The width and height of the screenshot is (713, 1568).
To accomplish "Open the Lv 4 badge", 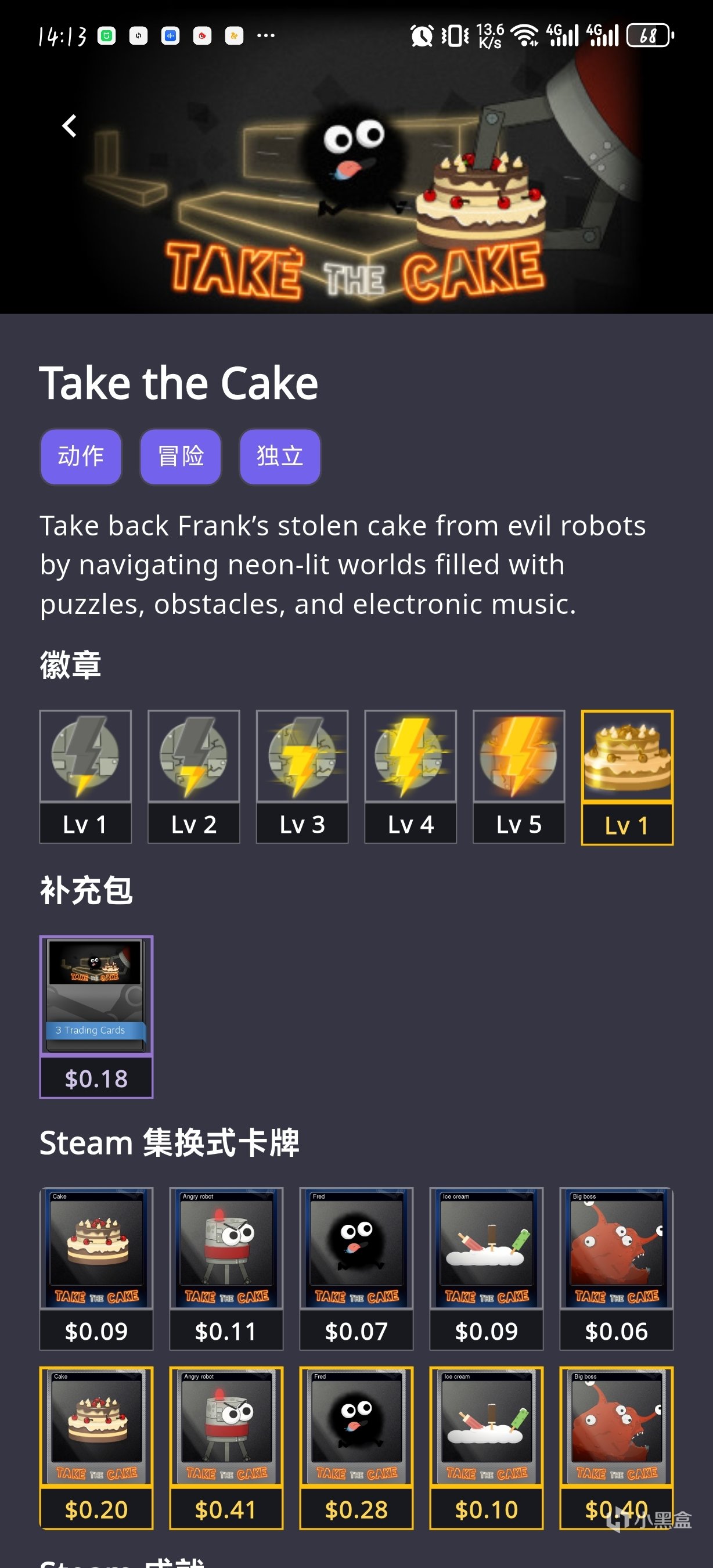I will (x=410, y=775).
